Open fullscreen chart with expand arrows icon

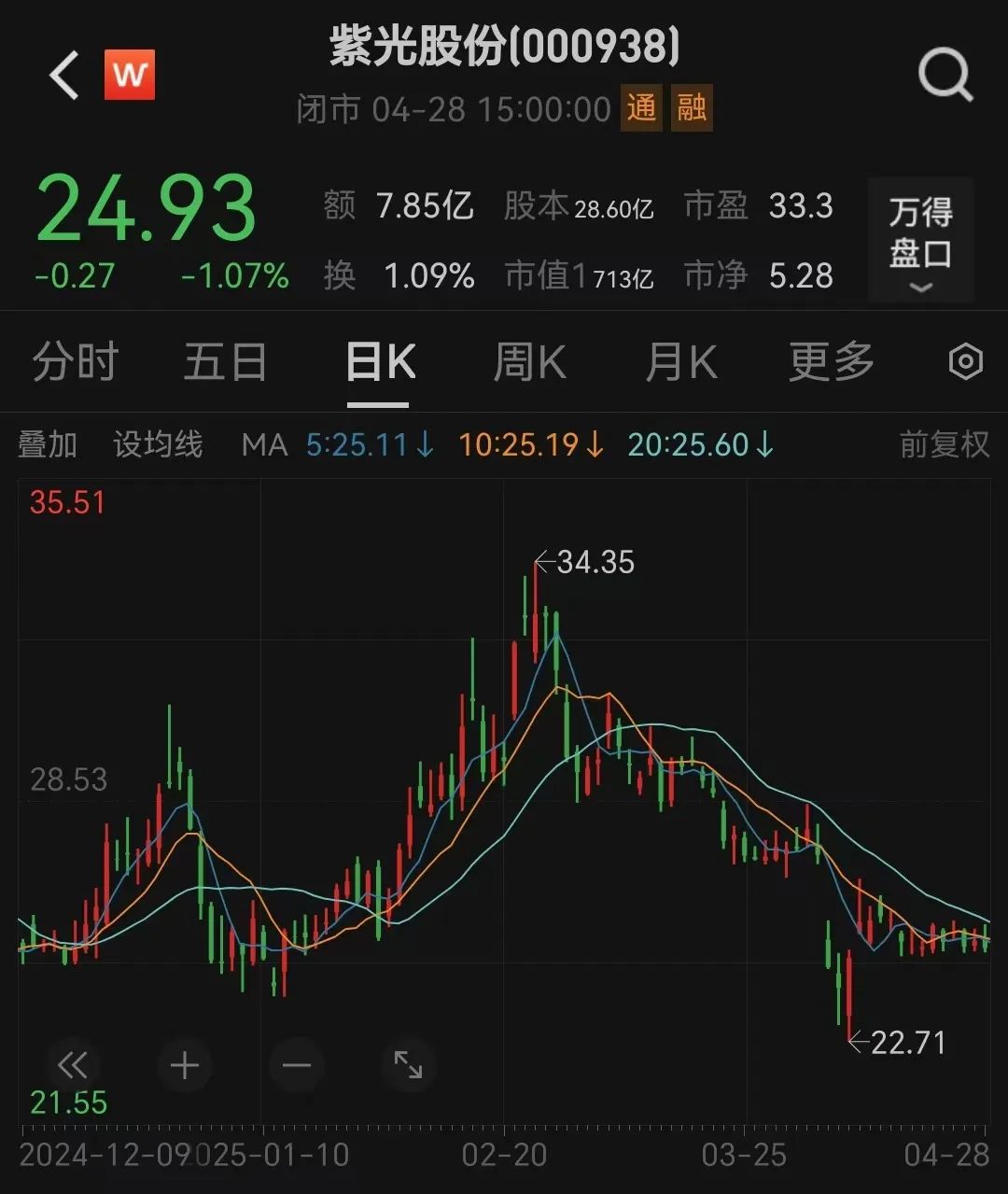click(x=408, y=1065)
